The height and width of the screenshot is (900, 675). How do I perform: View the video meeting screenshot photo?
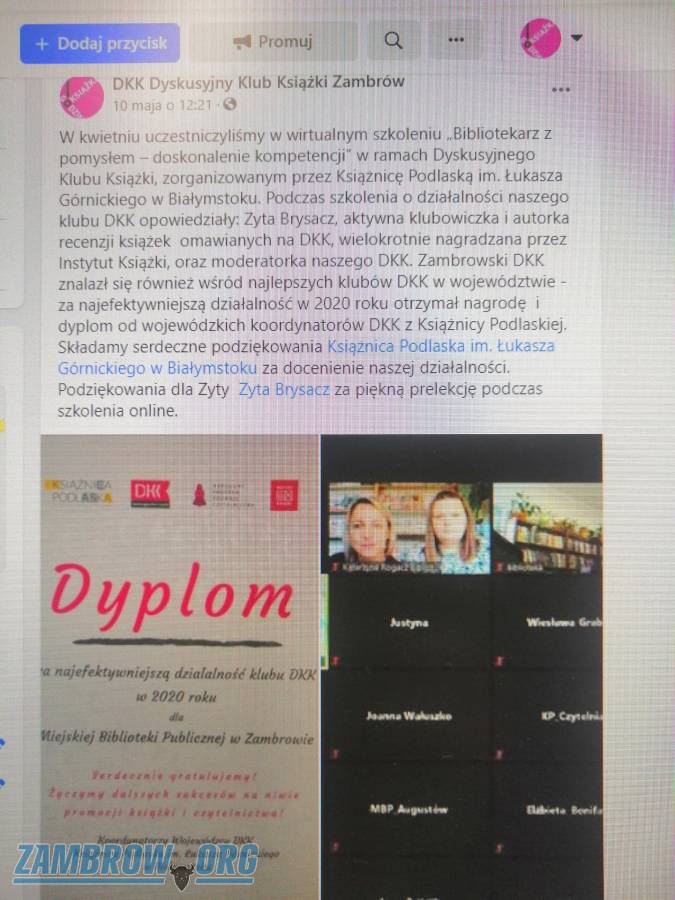(462, 660)
